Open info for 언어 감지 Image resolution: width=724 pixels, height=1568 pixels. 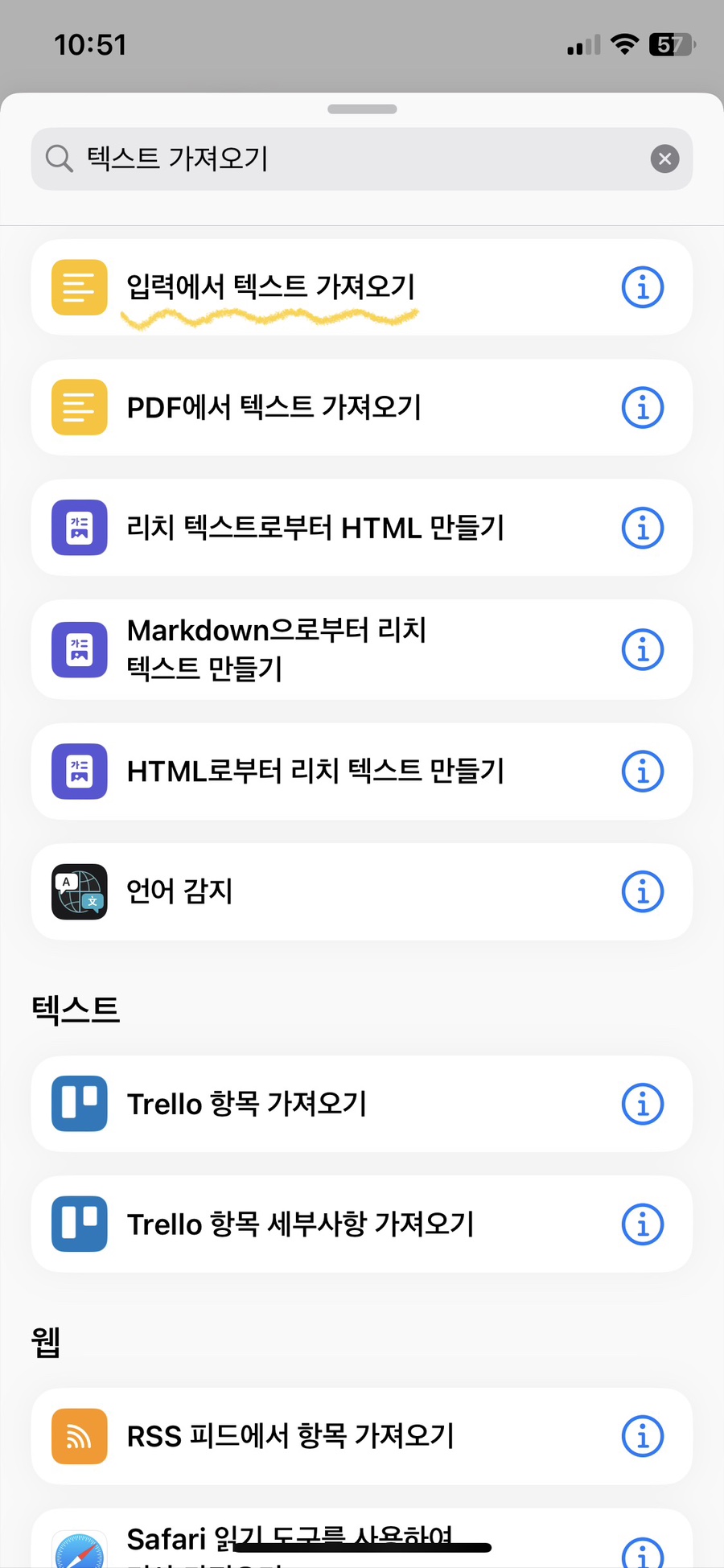tap(642, 891)
